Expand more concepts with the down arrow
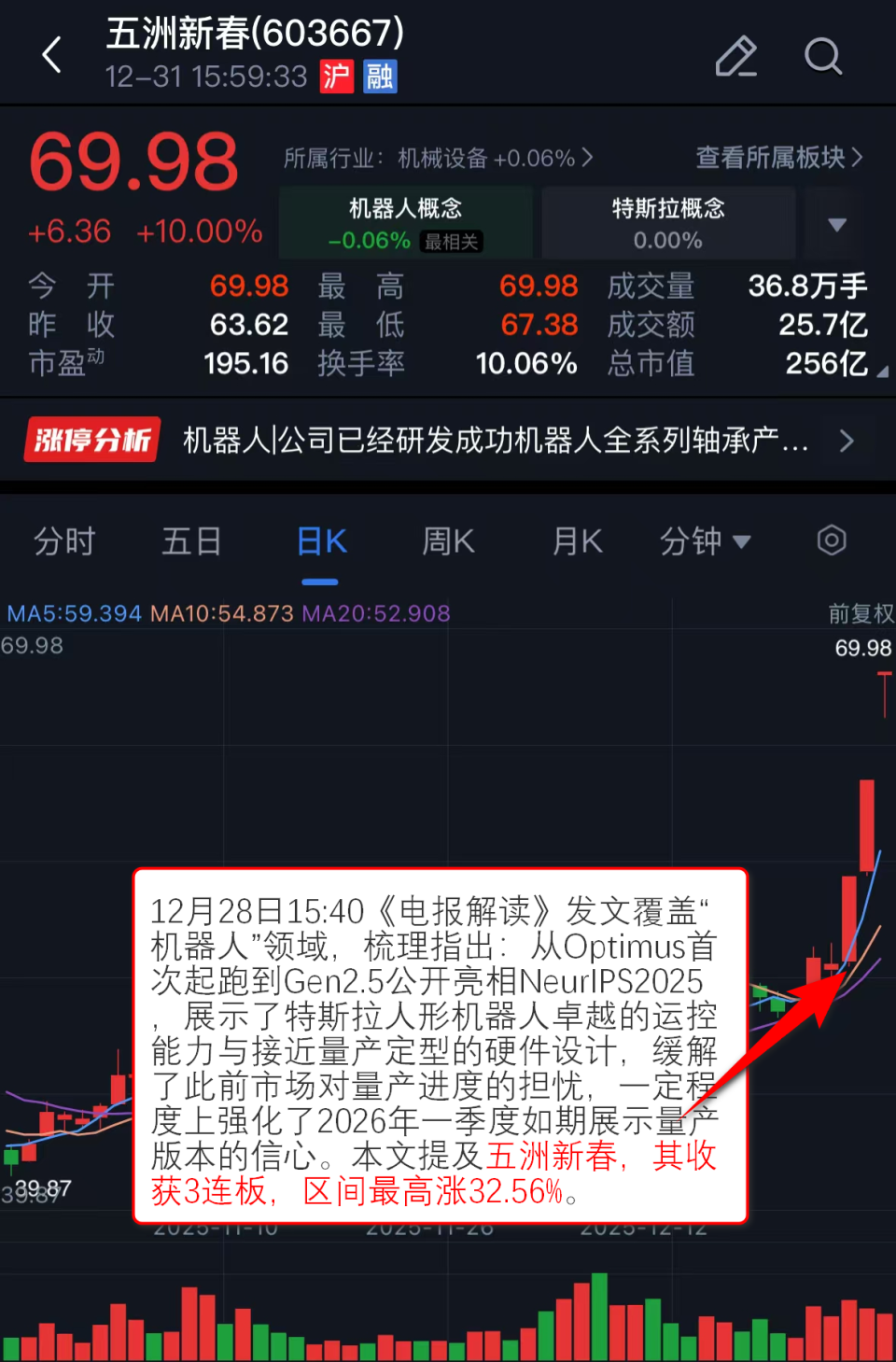 (x=834, y=222)
